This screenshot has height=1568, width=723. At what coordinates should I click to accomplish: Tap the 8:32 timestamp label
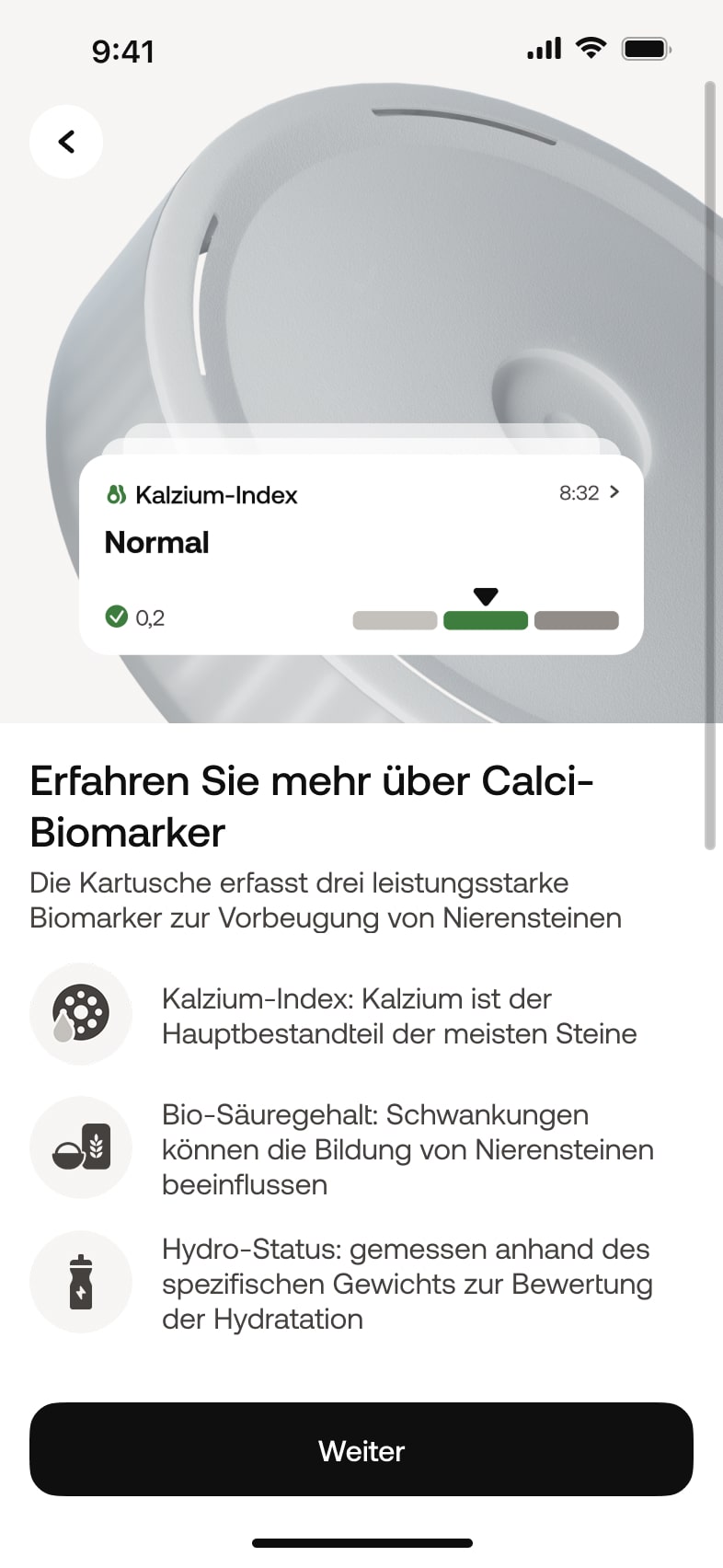[x=580, y=493]
